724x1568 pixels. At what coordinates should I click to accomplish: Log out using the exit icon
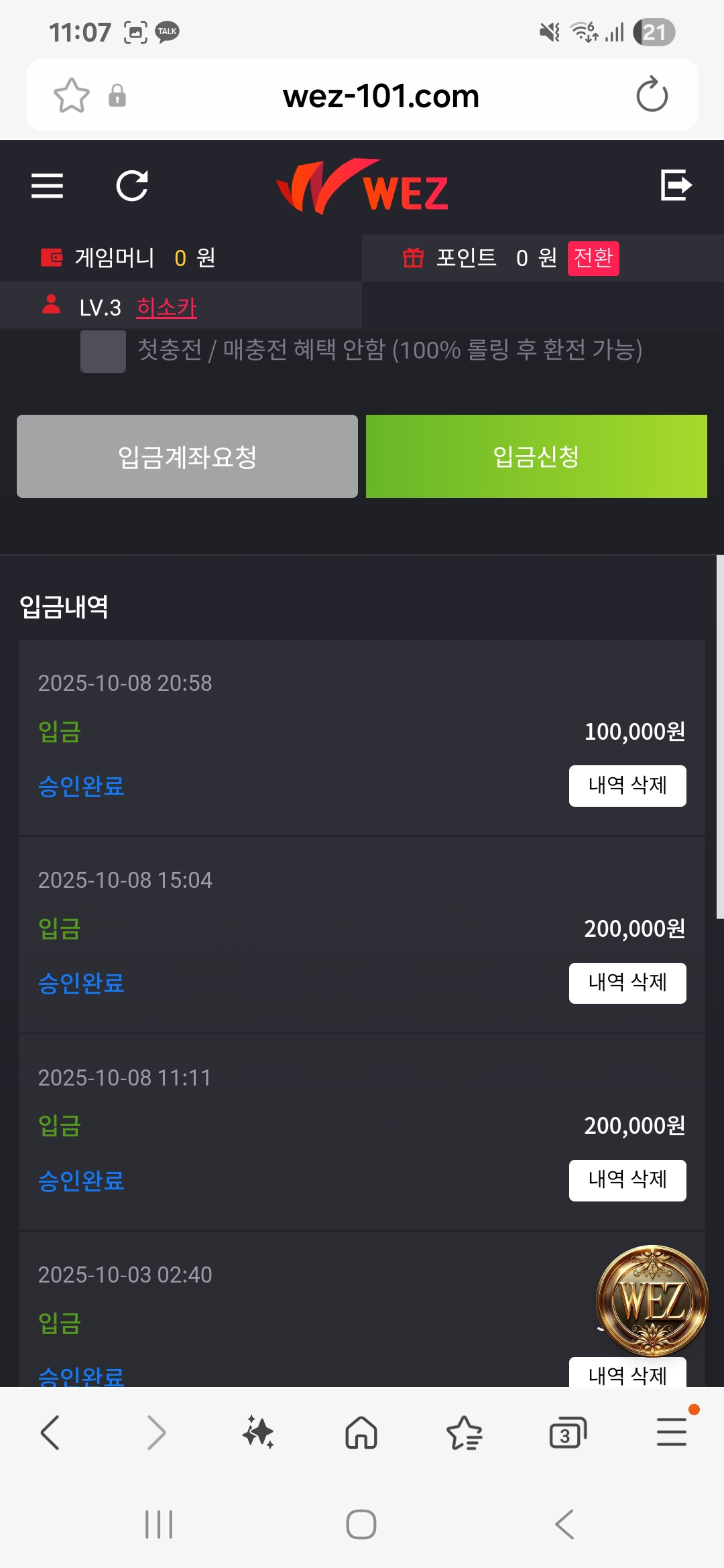676,186
